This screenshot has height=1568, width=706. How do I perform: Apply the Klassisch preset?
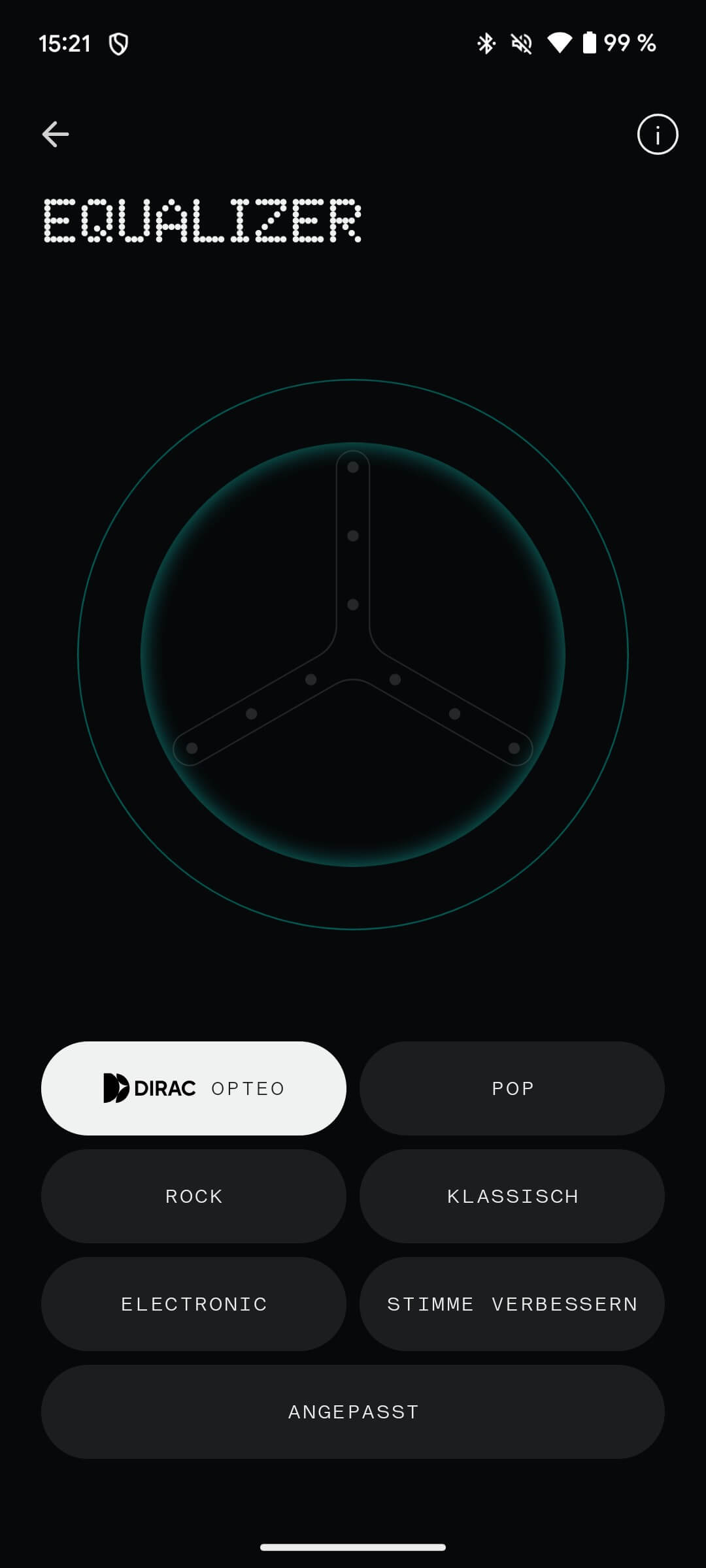coord(512,1196)
